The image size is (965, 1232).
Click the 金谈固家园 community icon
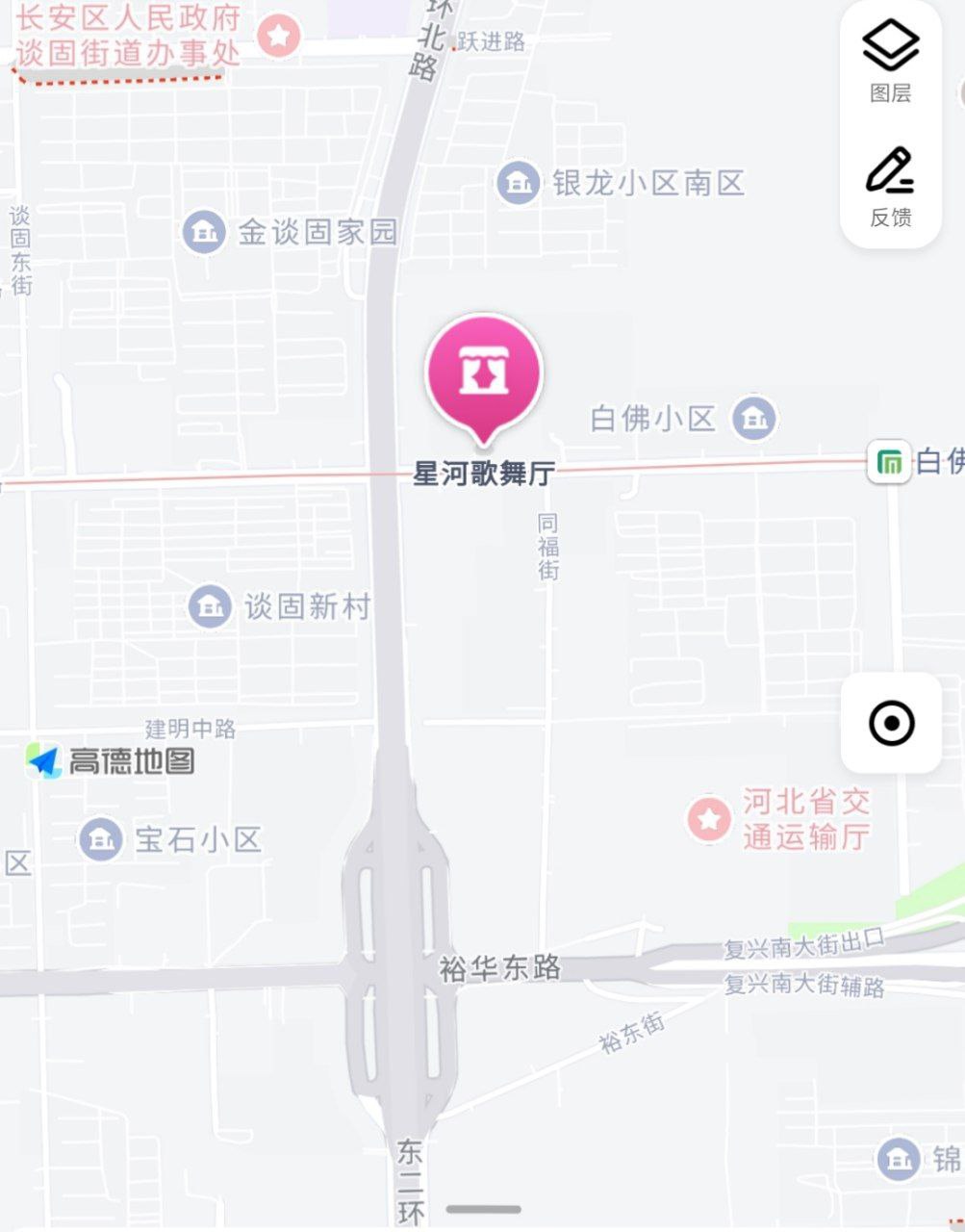tap(204, 232)
